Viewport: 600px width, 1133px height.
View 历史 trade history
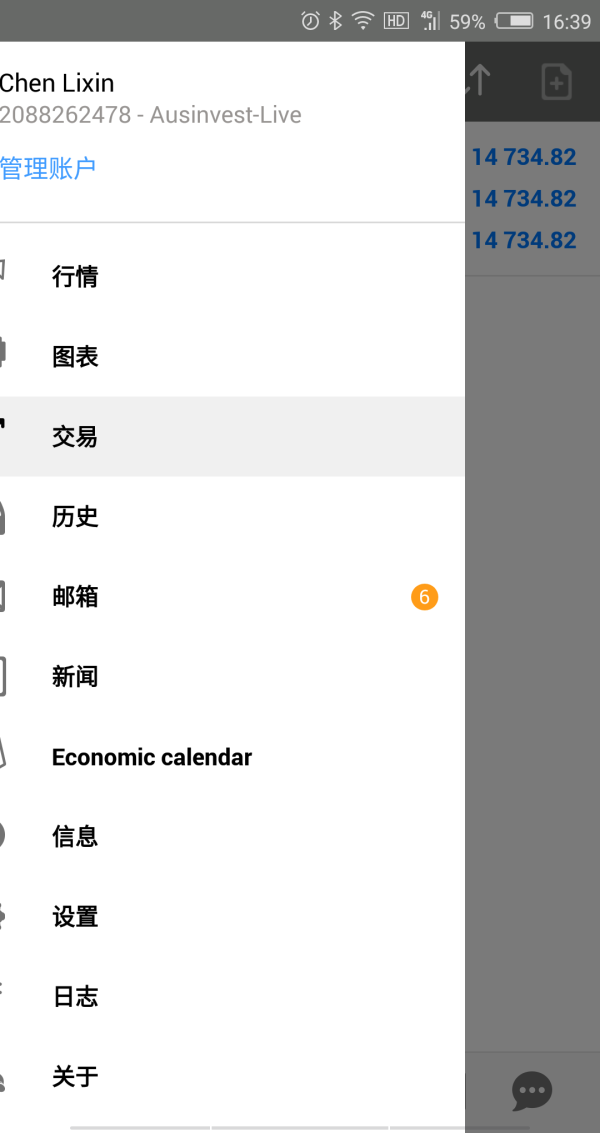75,517
